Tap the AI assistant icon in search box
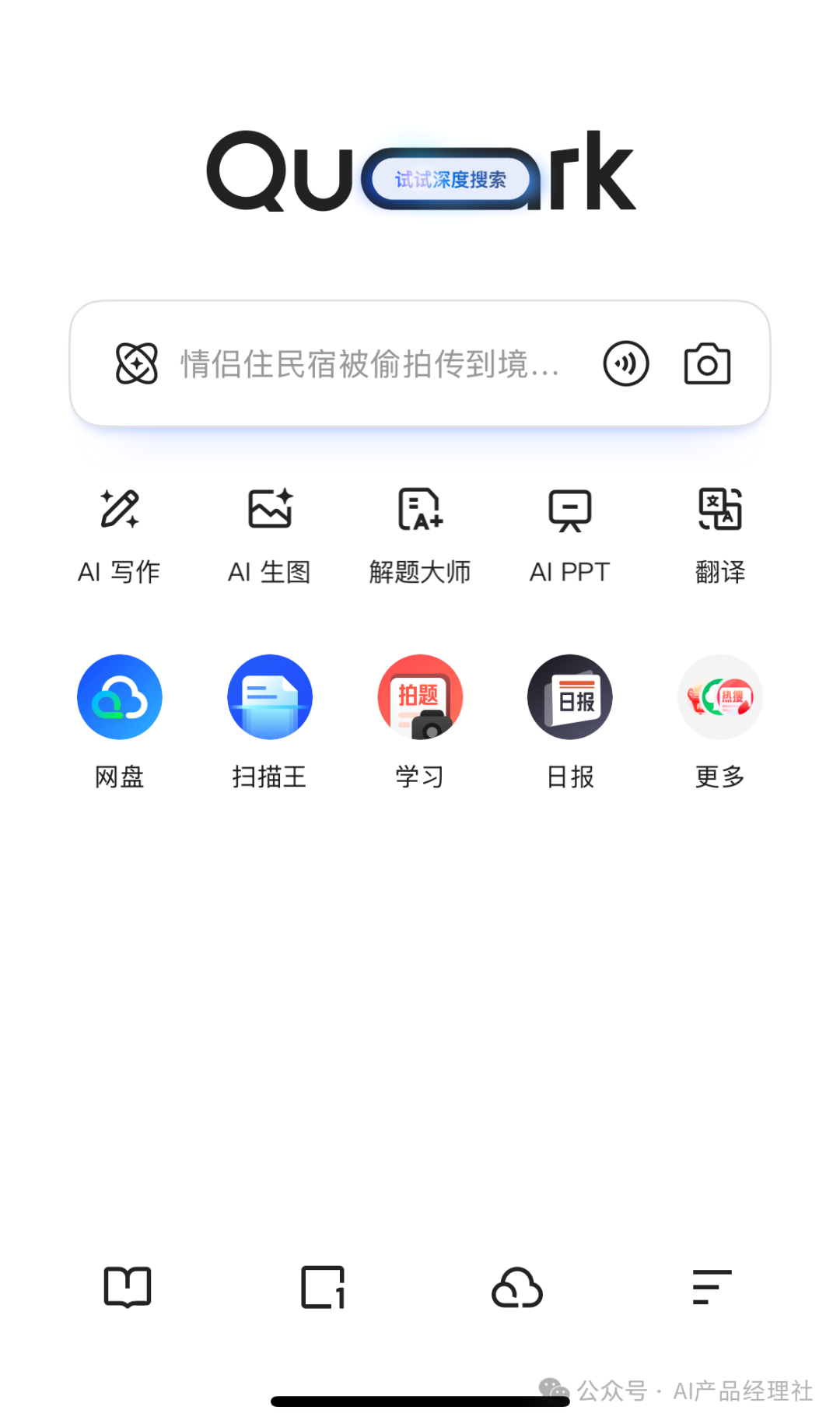Screen dimensions: 840x1424 click(x=137, y=363)
